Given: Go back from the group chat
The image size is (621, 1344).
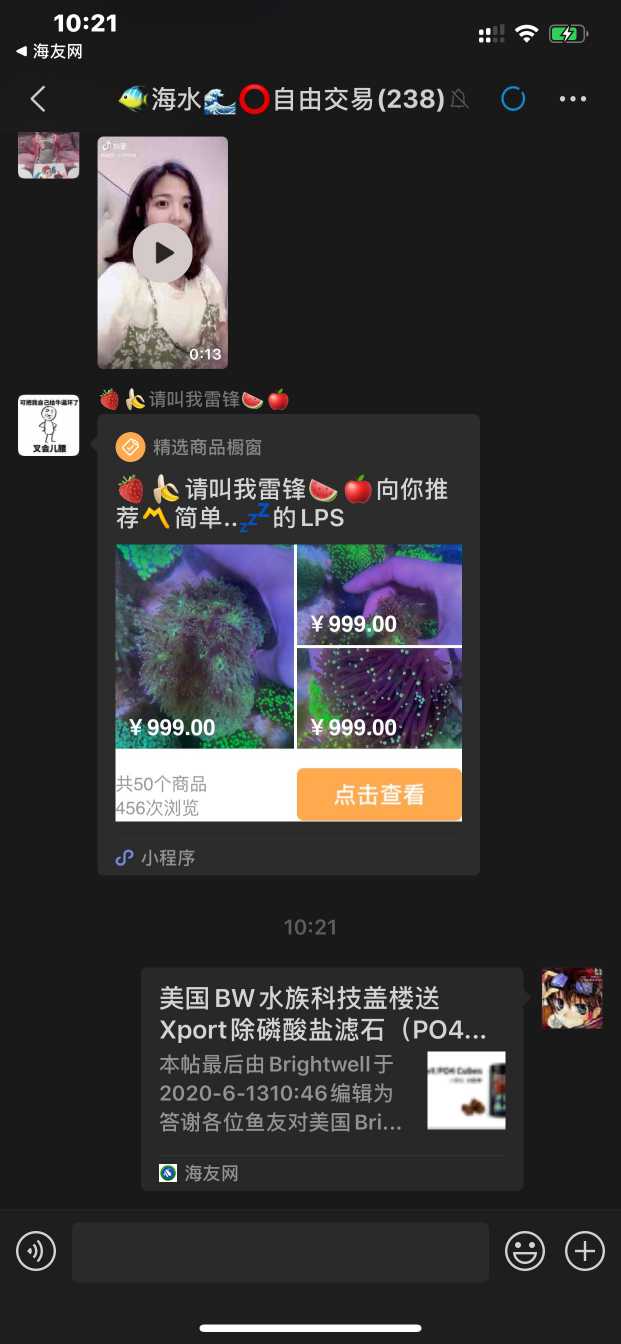Looking at the screenshot, I should click(38, 99).
